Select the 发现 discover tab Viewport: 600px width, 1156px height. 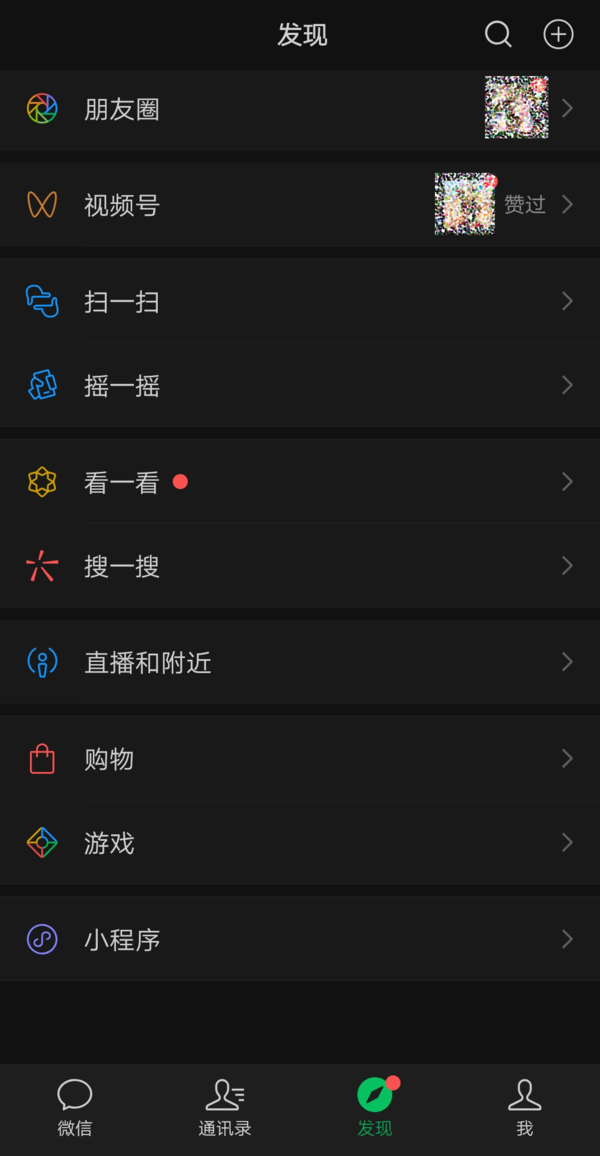point(375,1108)
